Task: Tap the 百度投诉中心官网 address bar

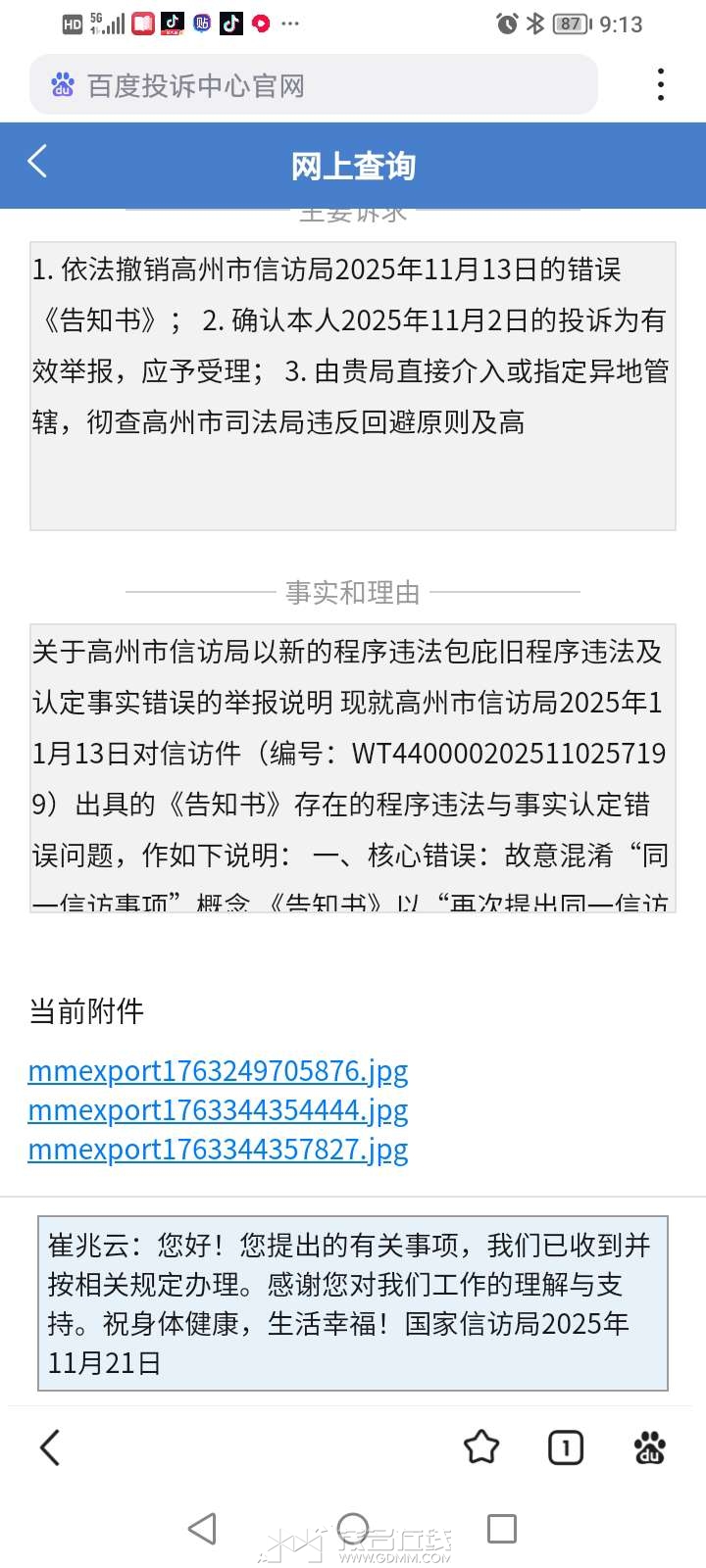Action: pos(314,85)
